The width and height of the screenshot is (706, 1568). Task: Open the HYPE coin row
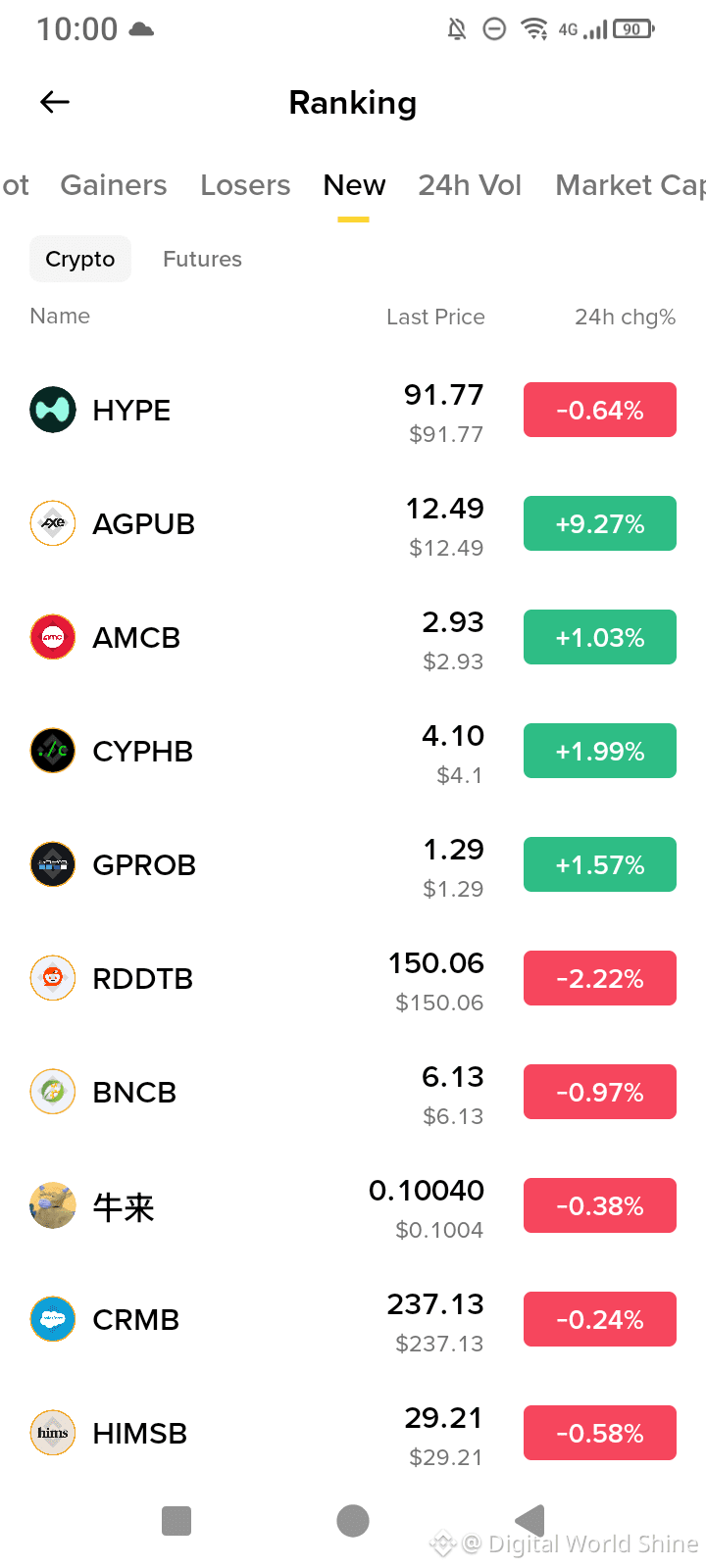click(x=353, y=410)
